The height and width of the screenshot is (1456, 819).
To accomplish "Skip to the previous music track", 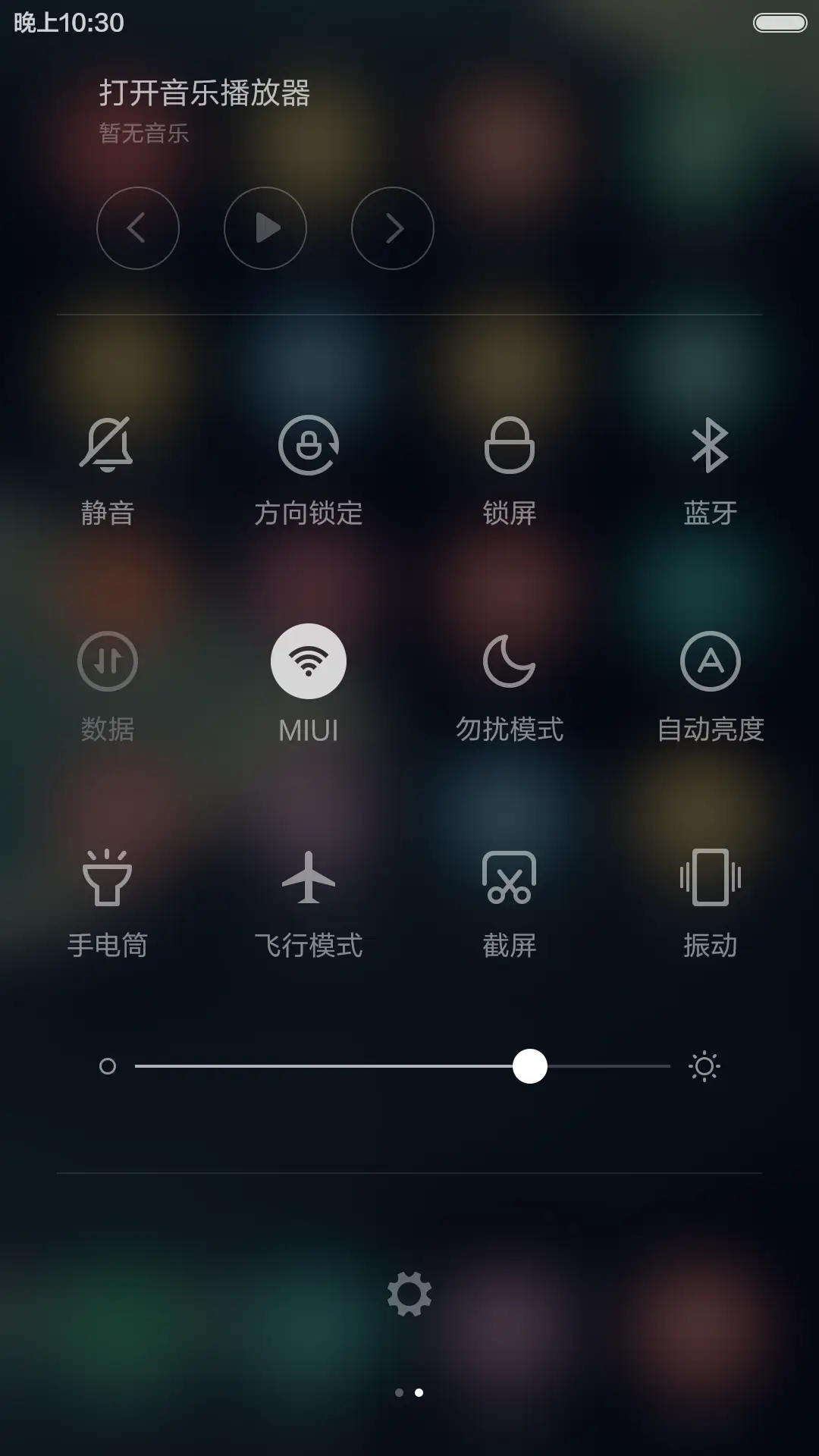I will [138, 228].
